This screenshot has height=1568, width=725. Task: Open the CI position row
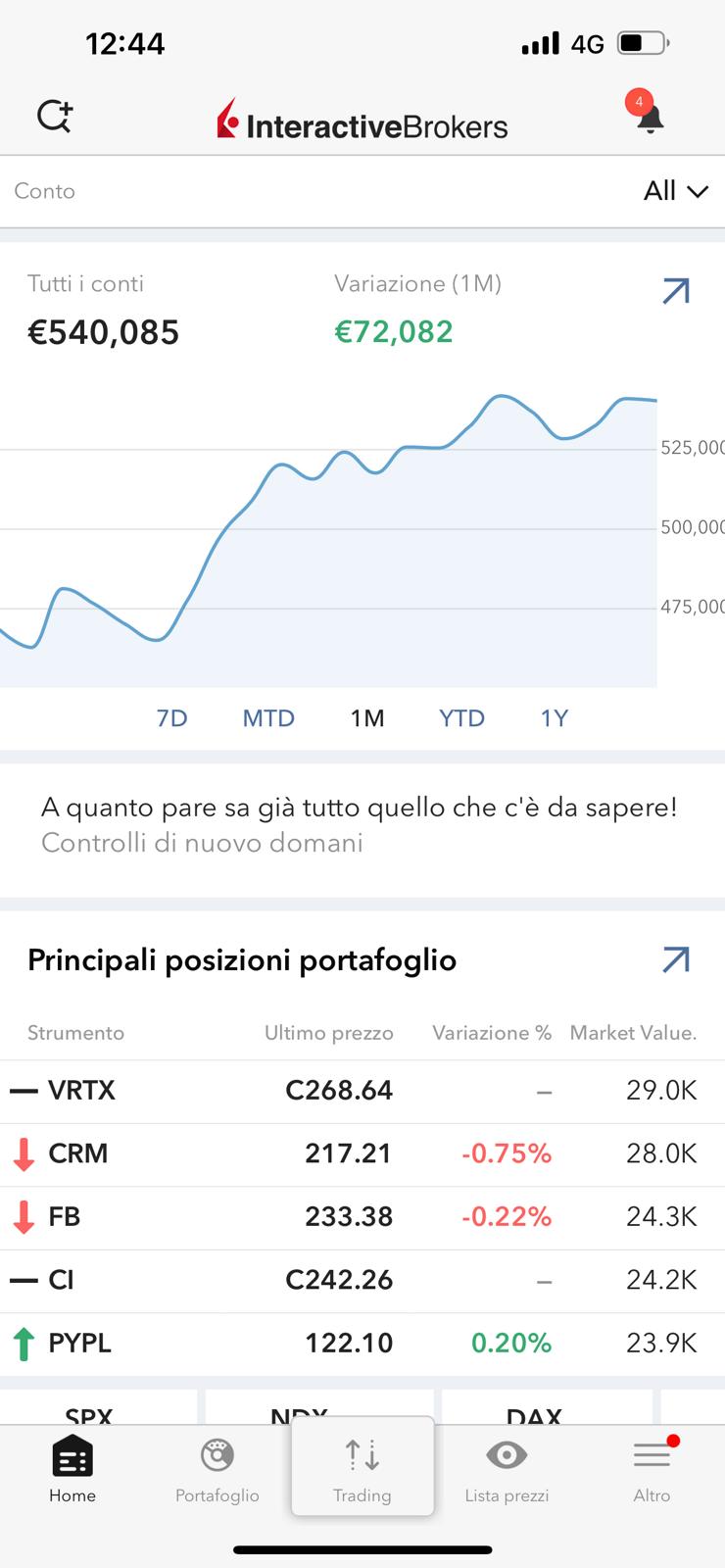[x=362, y=1281]
